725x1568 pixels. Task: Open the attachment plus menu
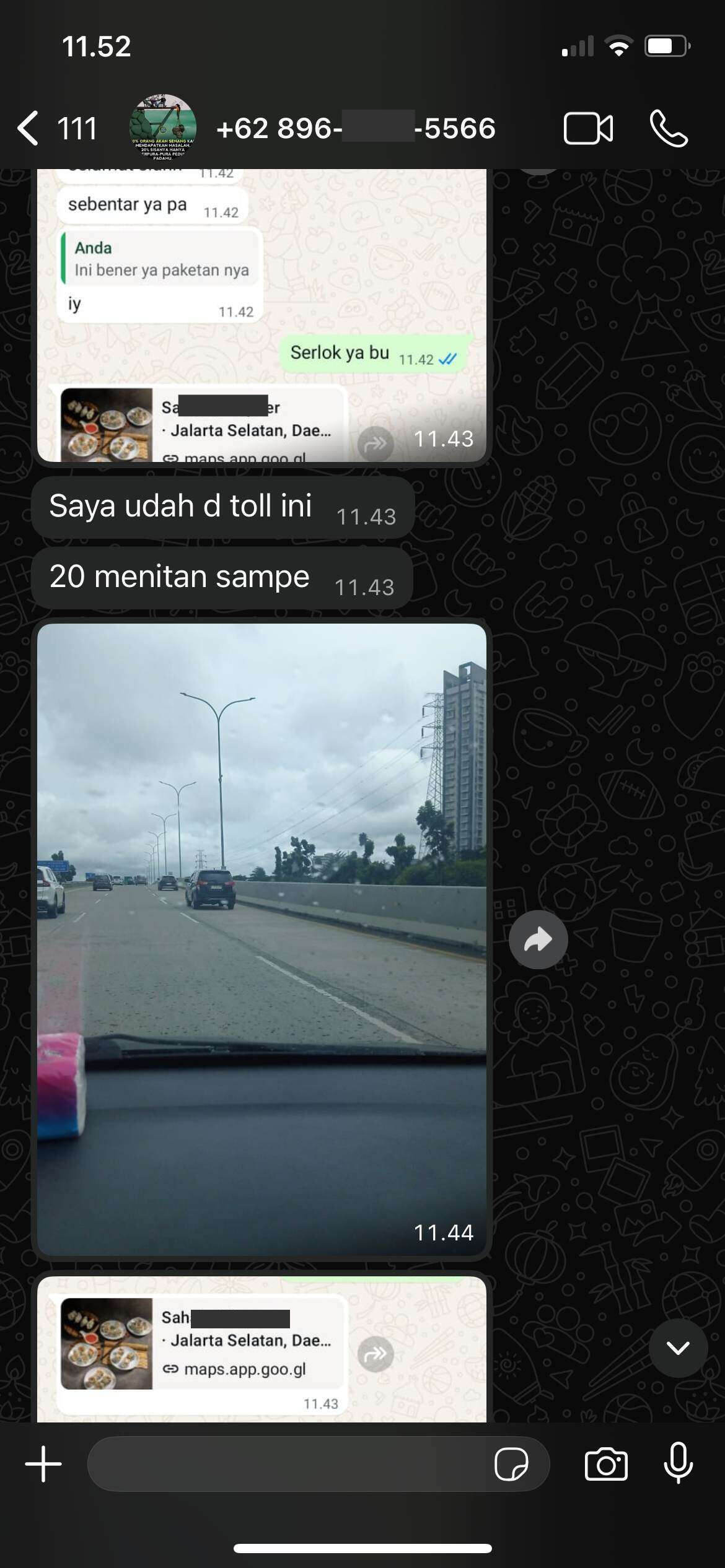(x=43, y=1464)
